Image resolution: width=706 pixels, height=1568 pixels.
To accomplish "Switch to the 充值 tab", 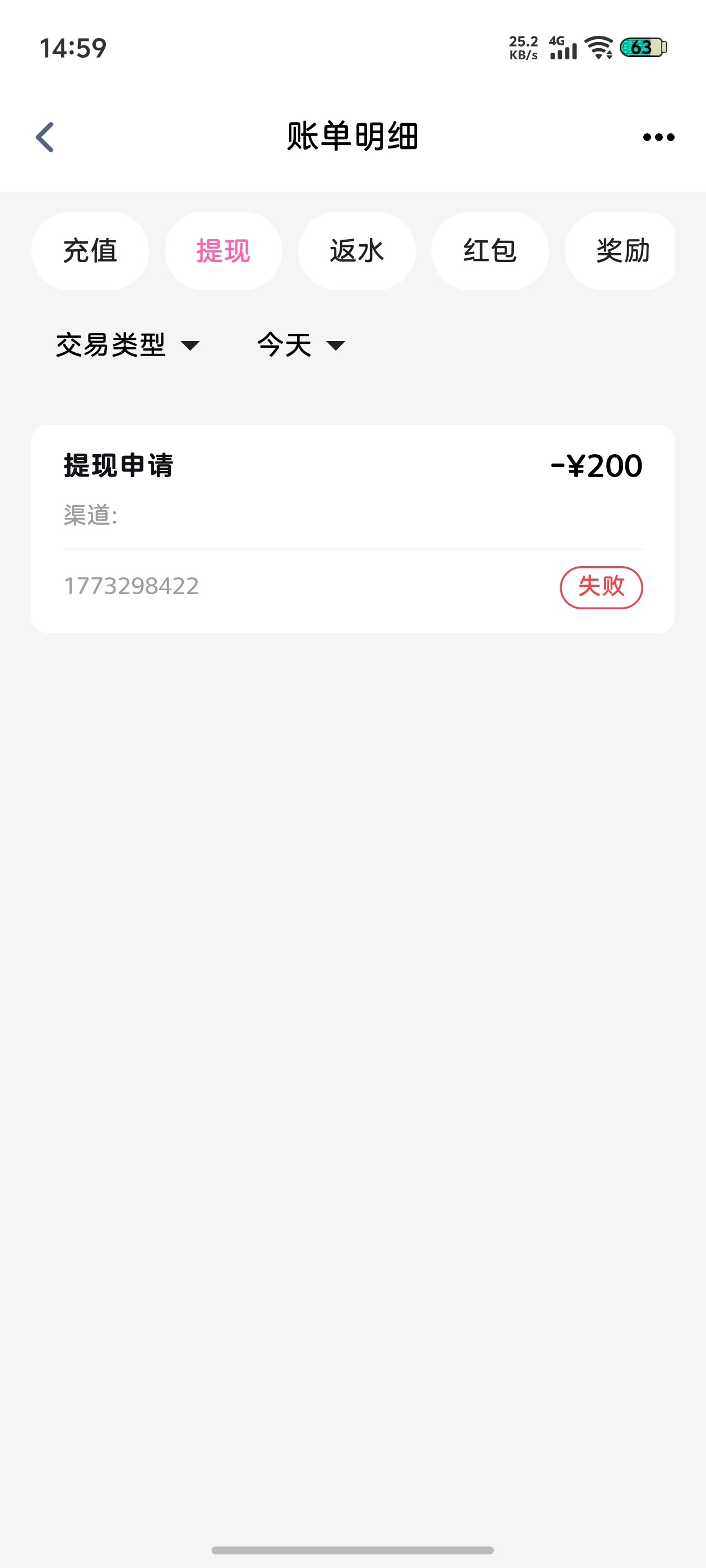I will [x=90, y=251].
